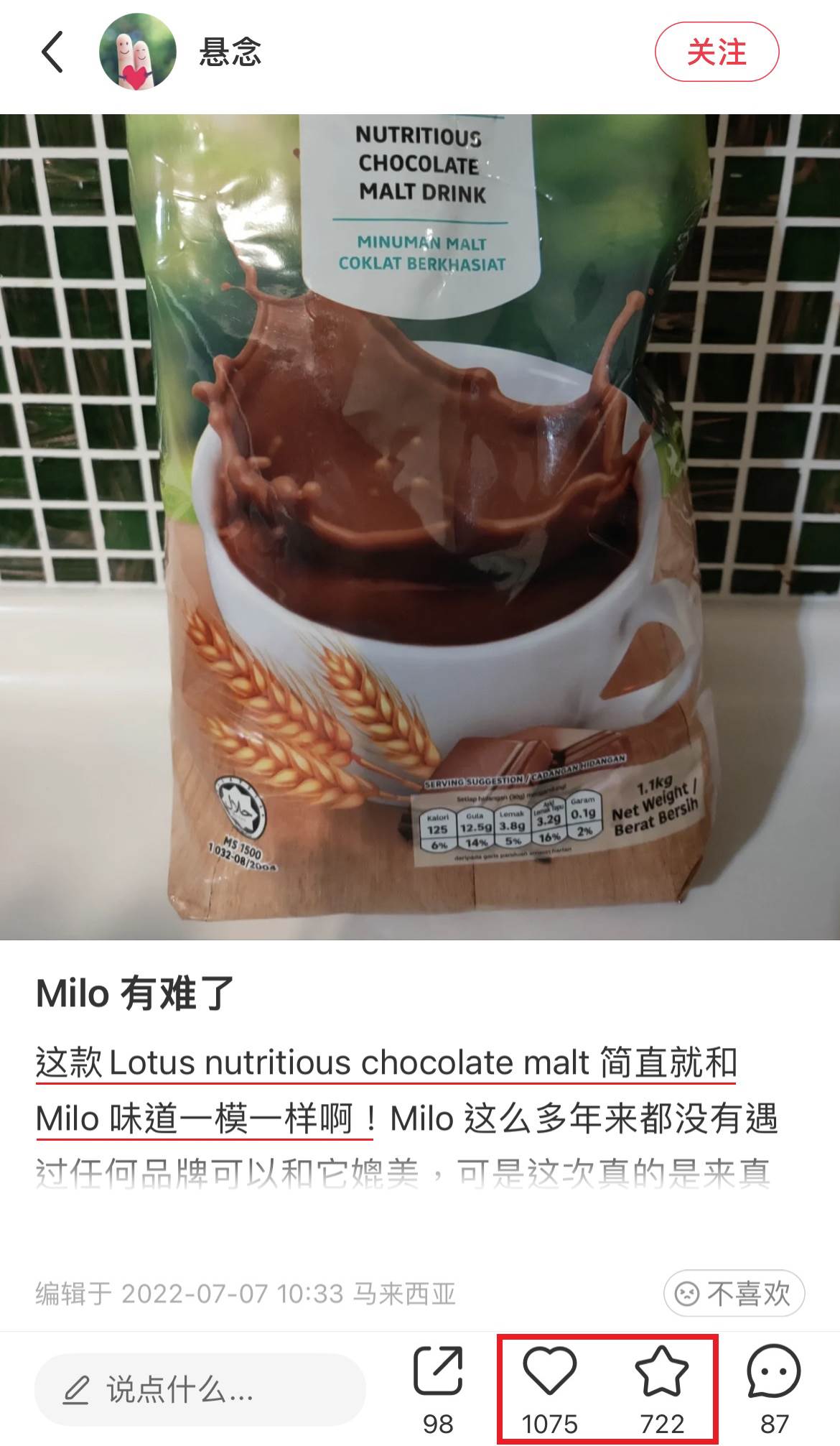Save post with the star icon

click(661, 1372)
